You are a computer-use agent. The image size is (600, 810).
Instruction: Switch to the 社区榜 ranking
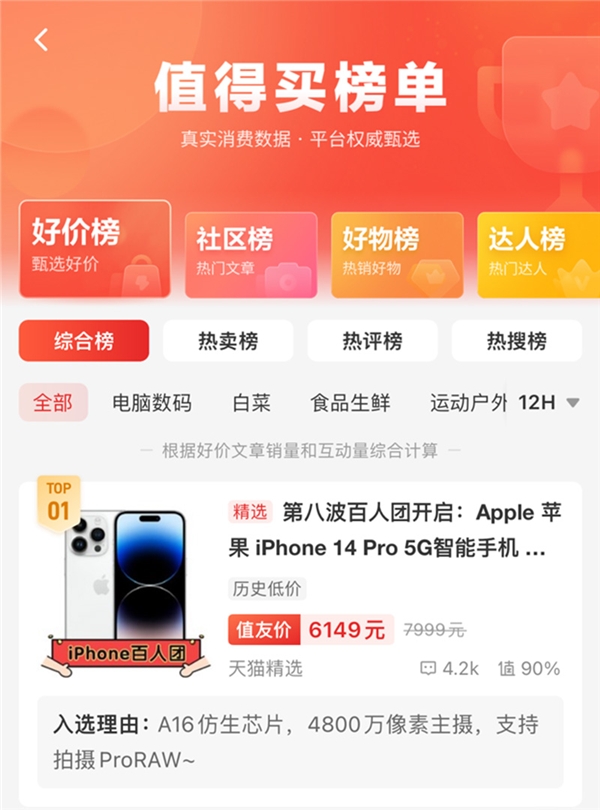tap(250, 254)
